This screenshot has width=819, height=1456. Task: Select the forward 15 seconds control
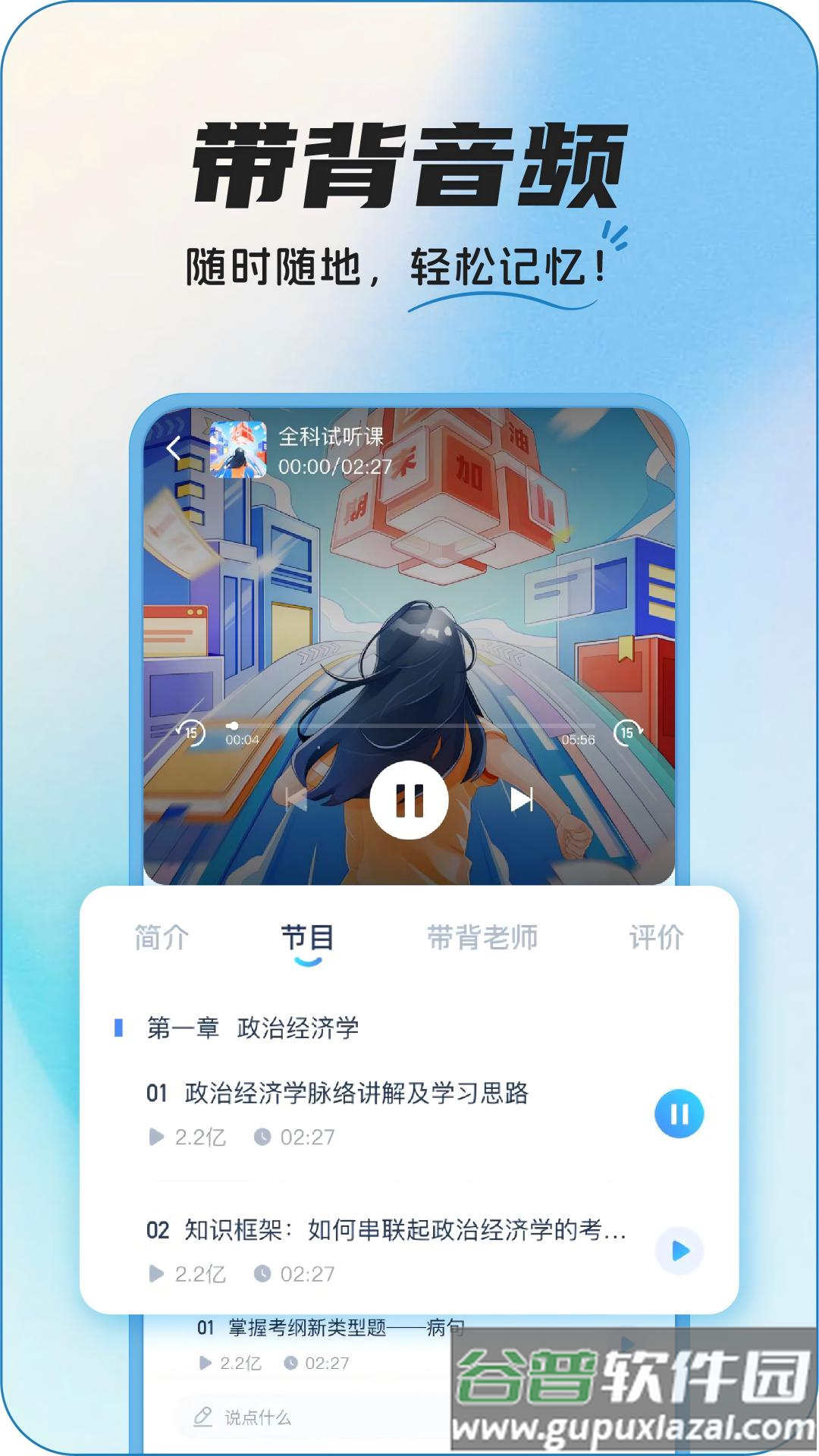[626, 733]
